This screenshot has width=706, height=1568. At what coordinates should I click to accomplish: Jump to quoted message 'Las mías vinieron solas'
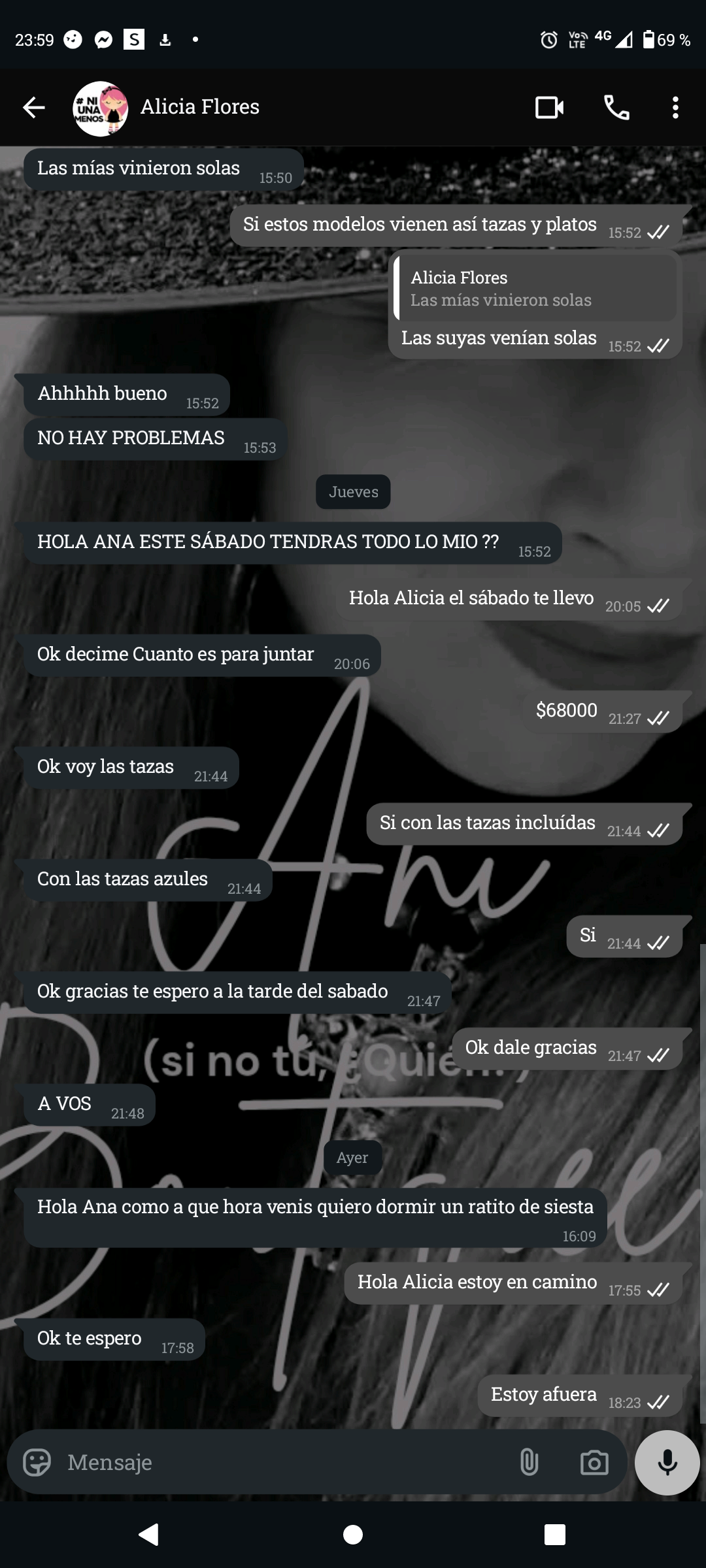point(535,289)
